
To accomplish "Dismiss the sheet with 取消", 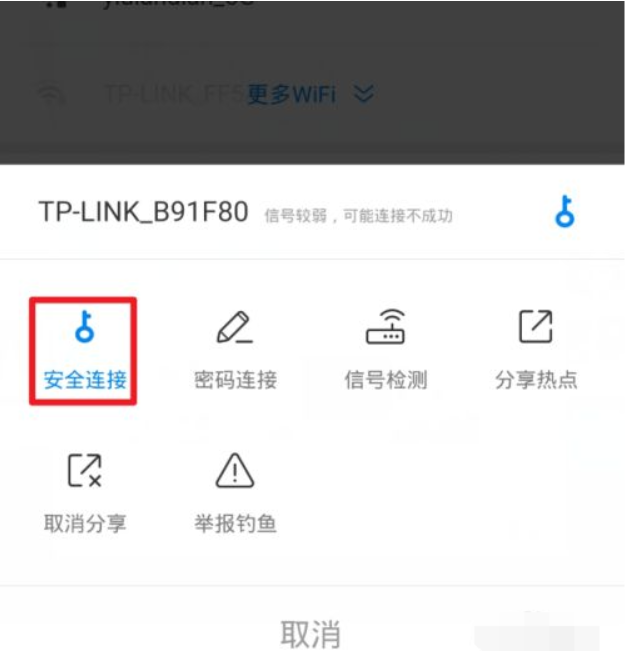I will point(311,633).
